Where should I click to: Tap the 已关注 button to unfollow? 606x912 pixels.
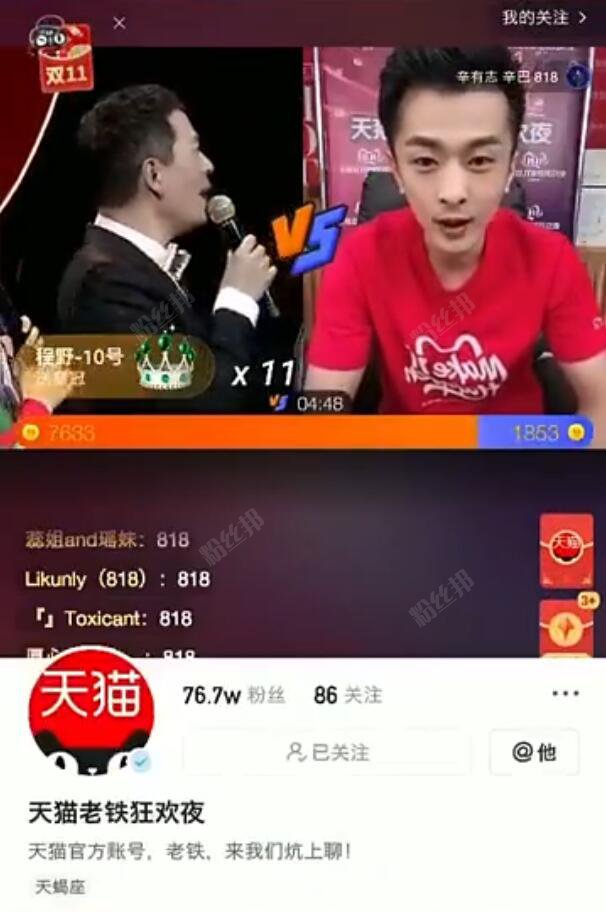tap(327, 752)
